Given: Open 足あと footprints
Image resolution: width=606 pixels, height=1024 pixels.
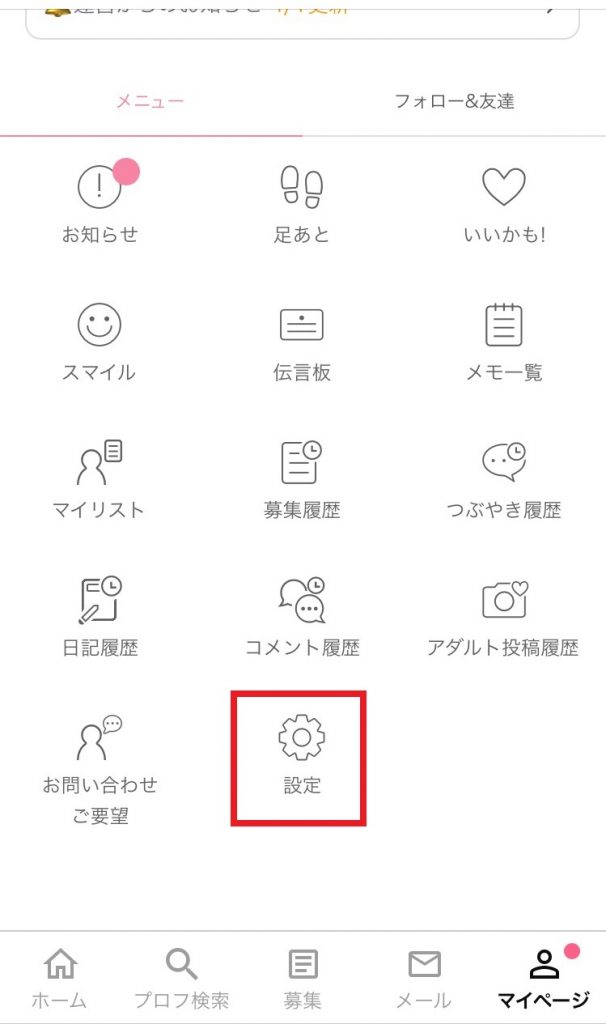Looking at the screenshot, I should pos(302,204).
